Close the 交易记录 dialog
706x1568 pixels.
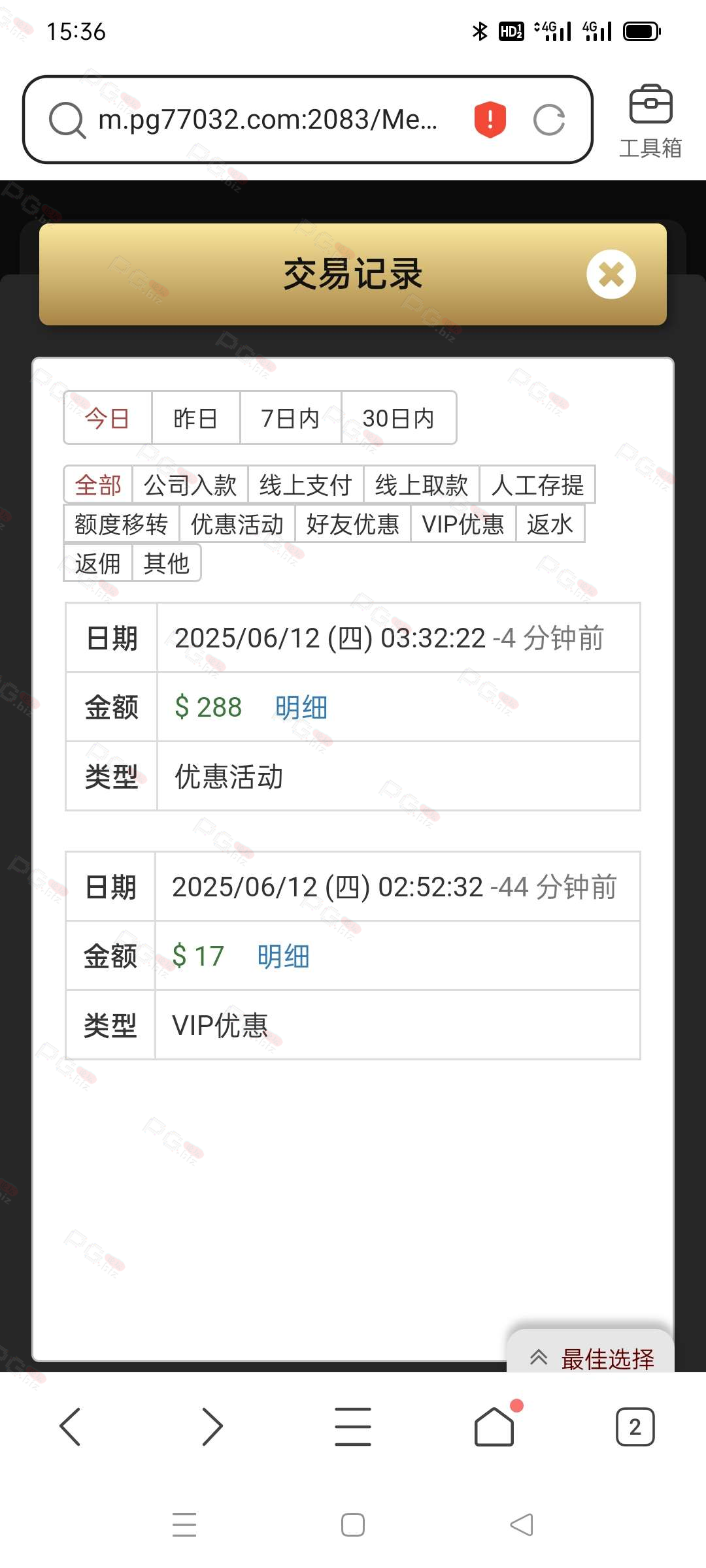(611, 274)
